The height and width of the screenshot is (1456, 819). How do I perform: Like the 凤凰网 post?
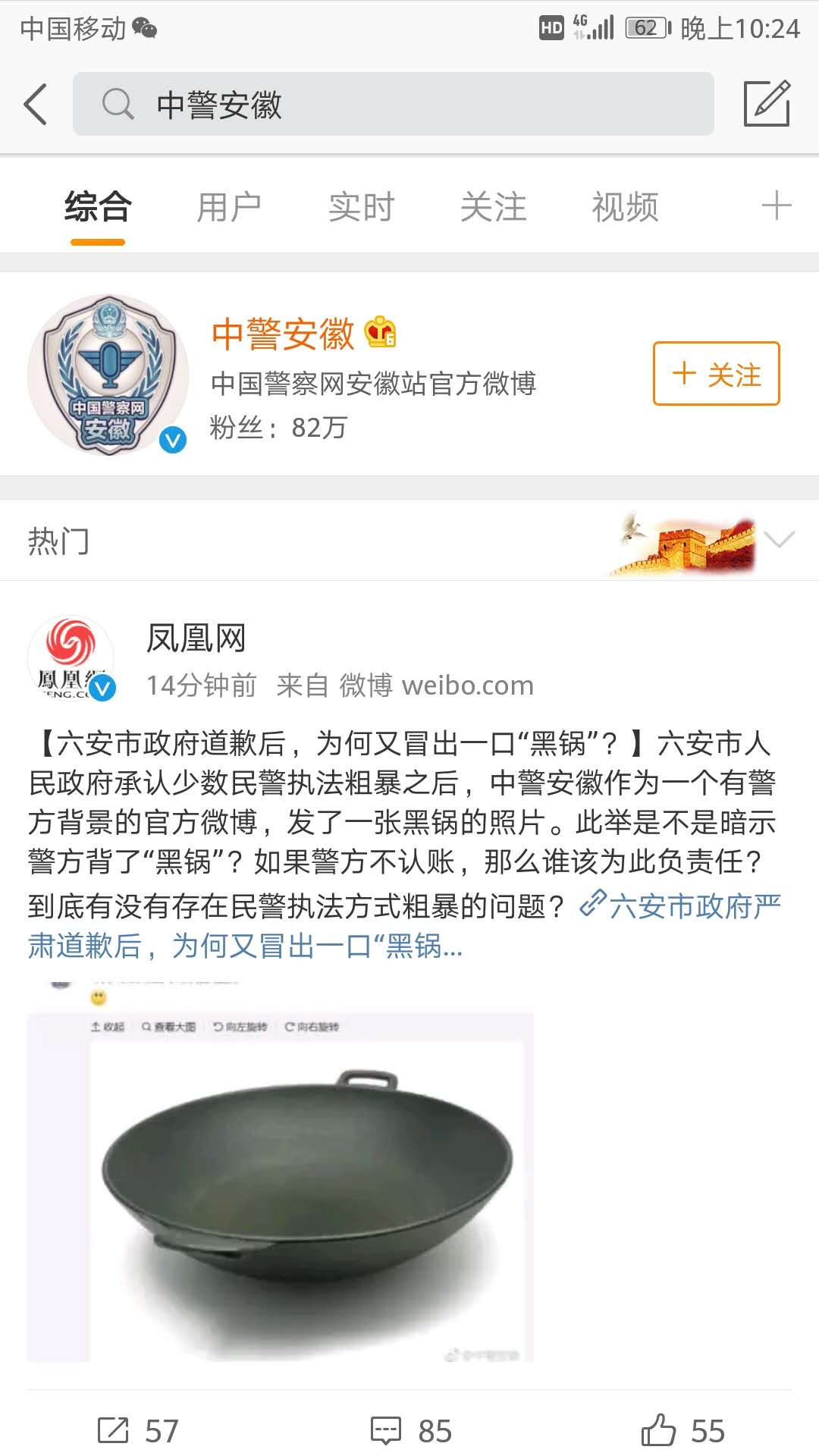(x=682, y=1431)
